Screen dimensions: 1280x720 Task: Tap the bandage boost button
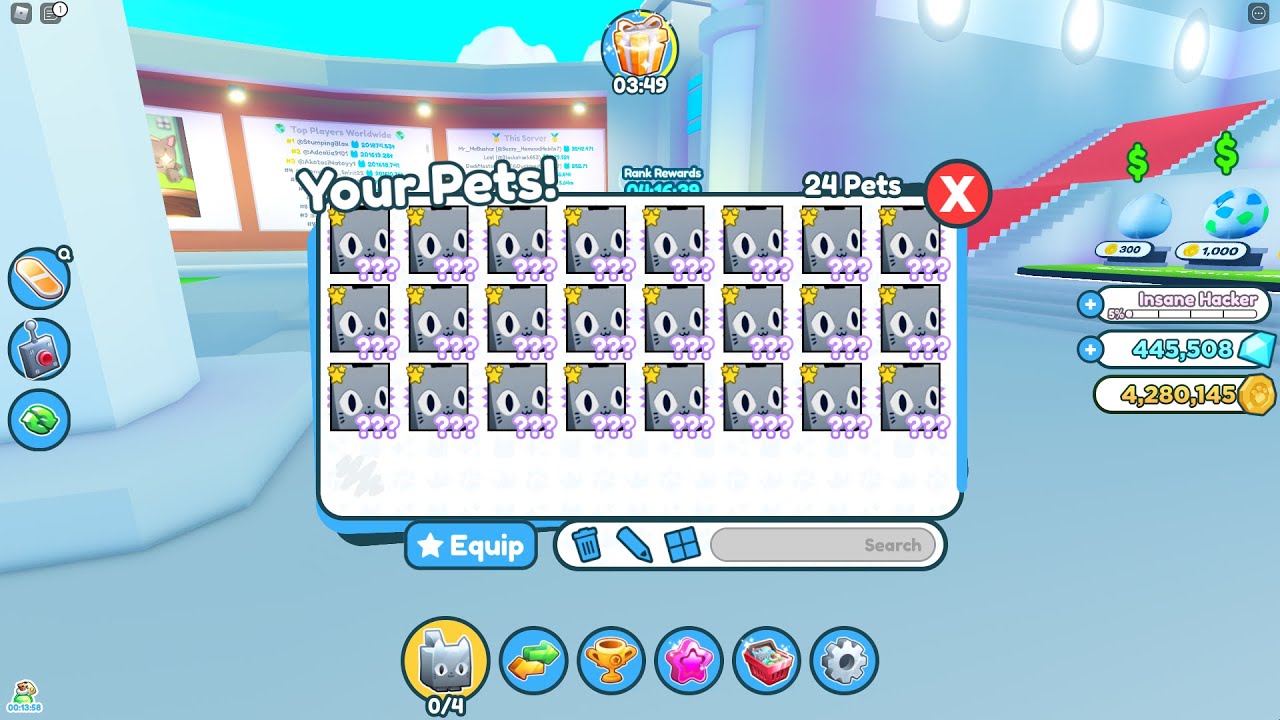coord(39,278)
